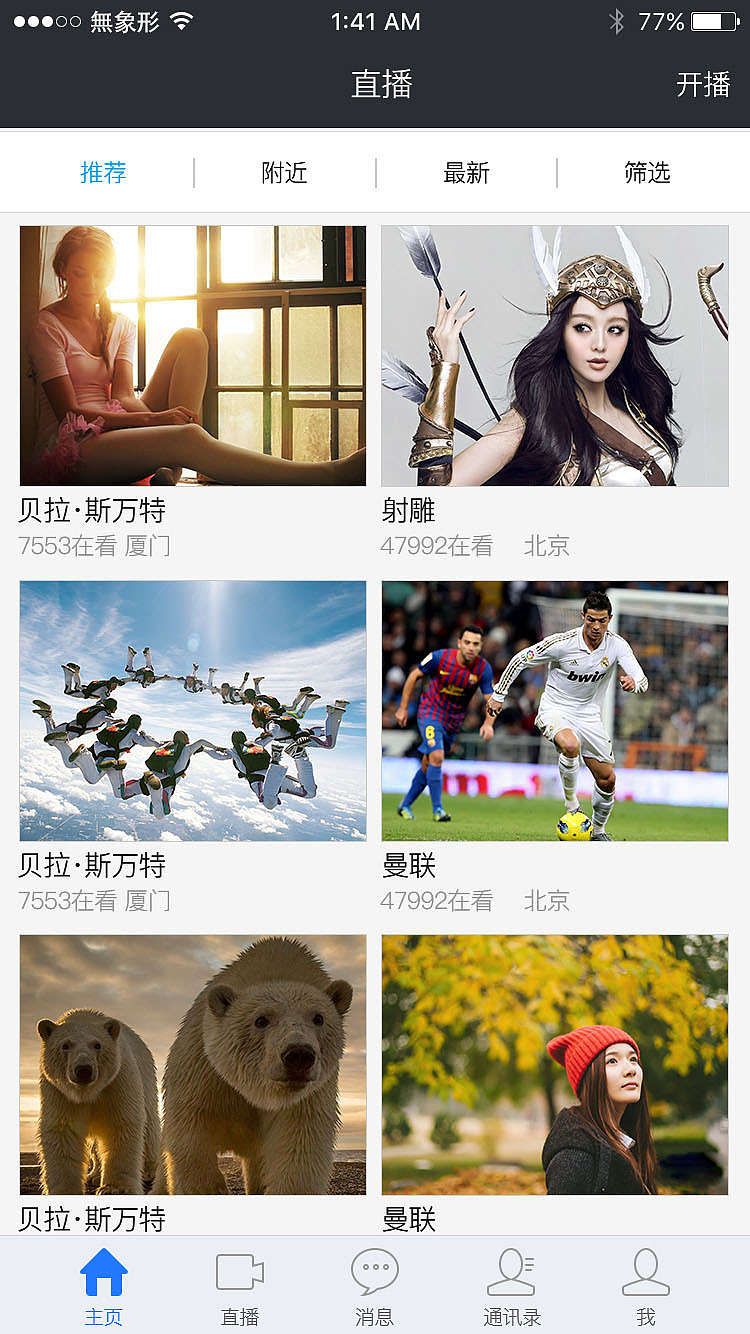Open the 消息 message bubble icon

[x=374, y=1272]
